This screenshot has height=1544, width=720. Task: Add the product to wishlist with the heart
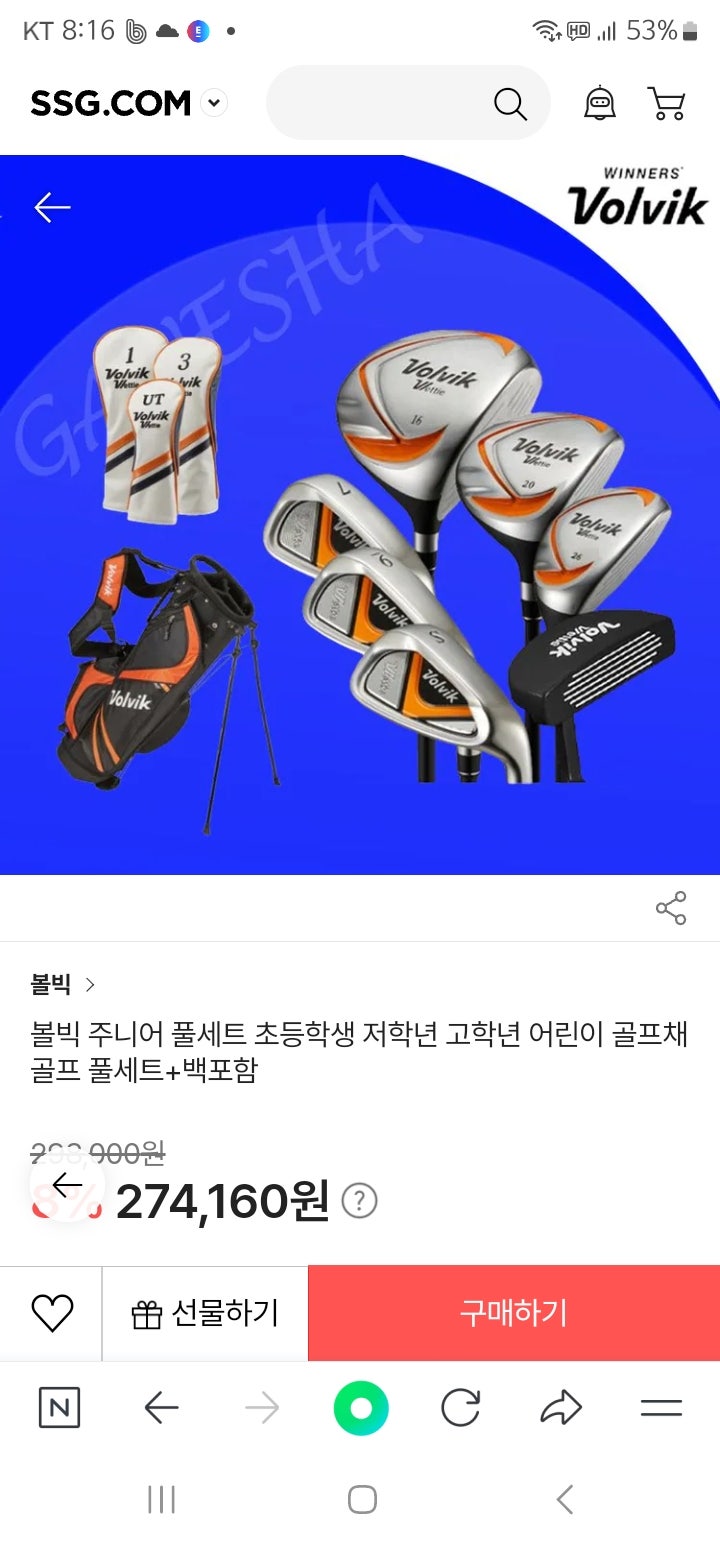pyautogui.click(x=52, y=1313)
